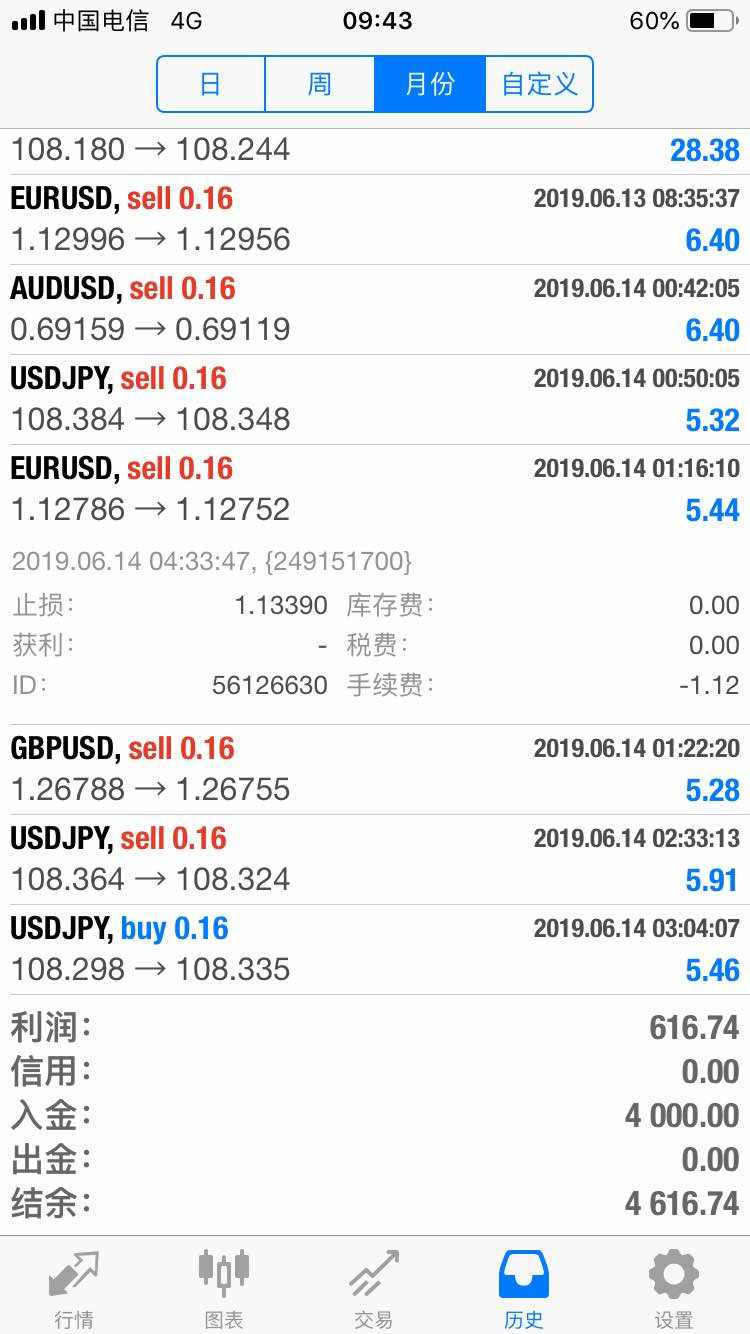Open the 设置 settings tab
Screen dimensions: 750x1334
(674, 1287)
